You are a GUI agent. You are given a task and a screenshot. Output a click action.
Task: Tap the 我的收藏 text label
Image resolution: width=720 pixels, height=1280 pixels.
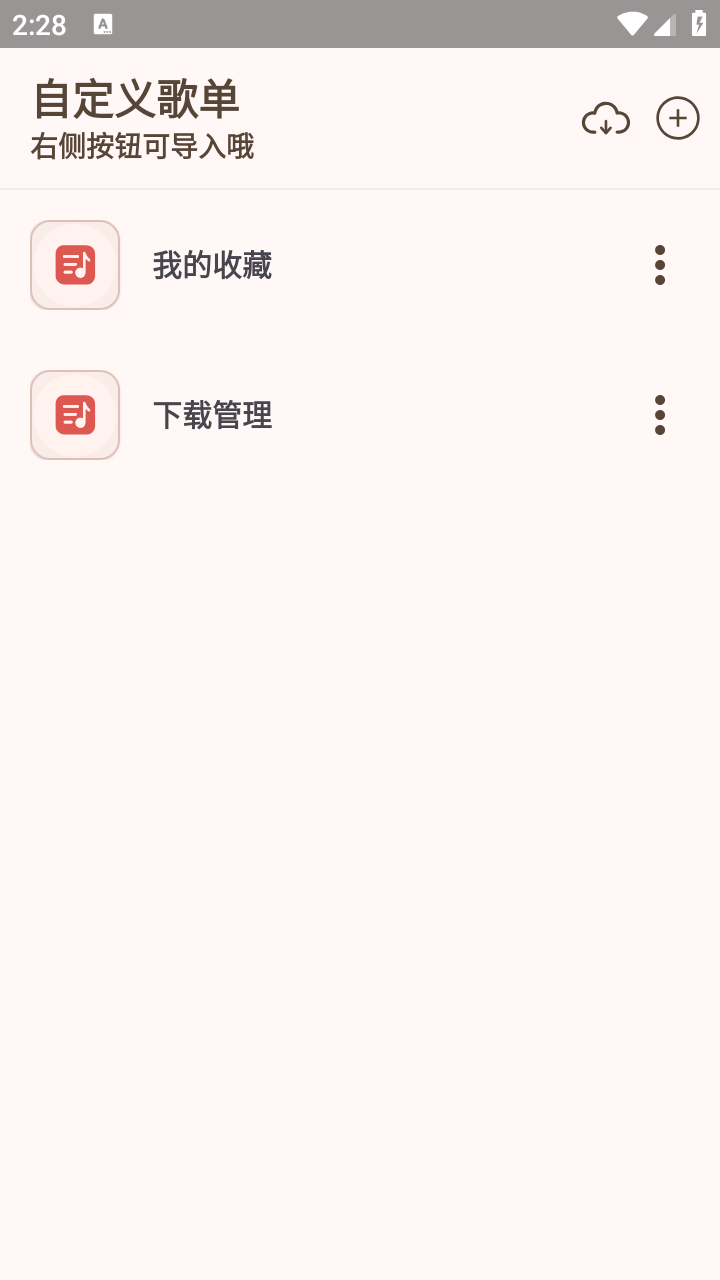[x=213, y=264]
